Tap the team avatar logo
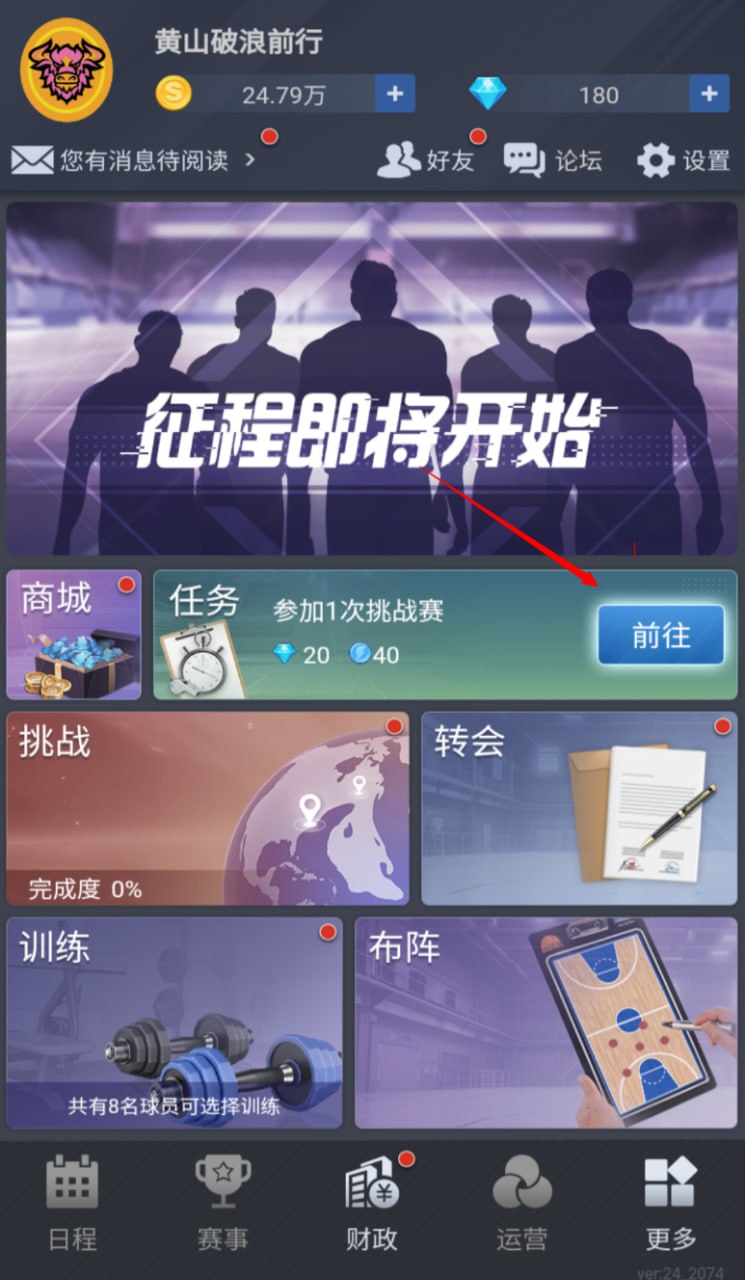The image size is (745, 1280). pos(67,70)
